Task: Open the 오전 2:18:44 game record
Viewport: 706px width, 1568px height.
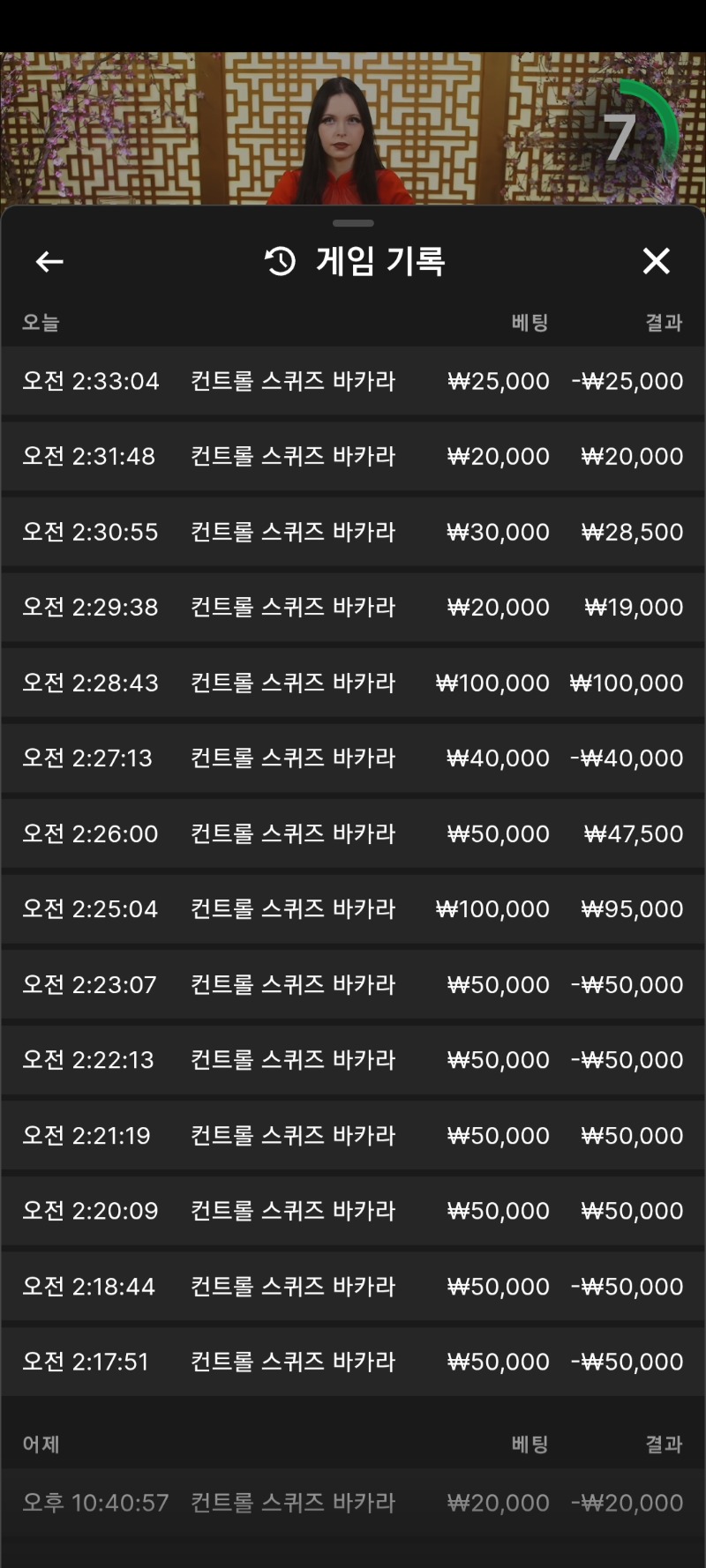Action: coord(353,1286)
